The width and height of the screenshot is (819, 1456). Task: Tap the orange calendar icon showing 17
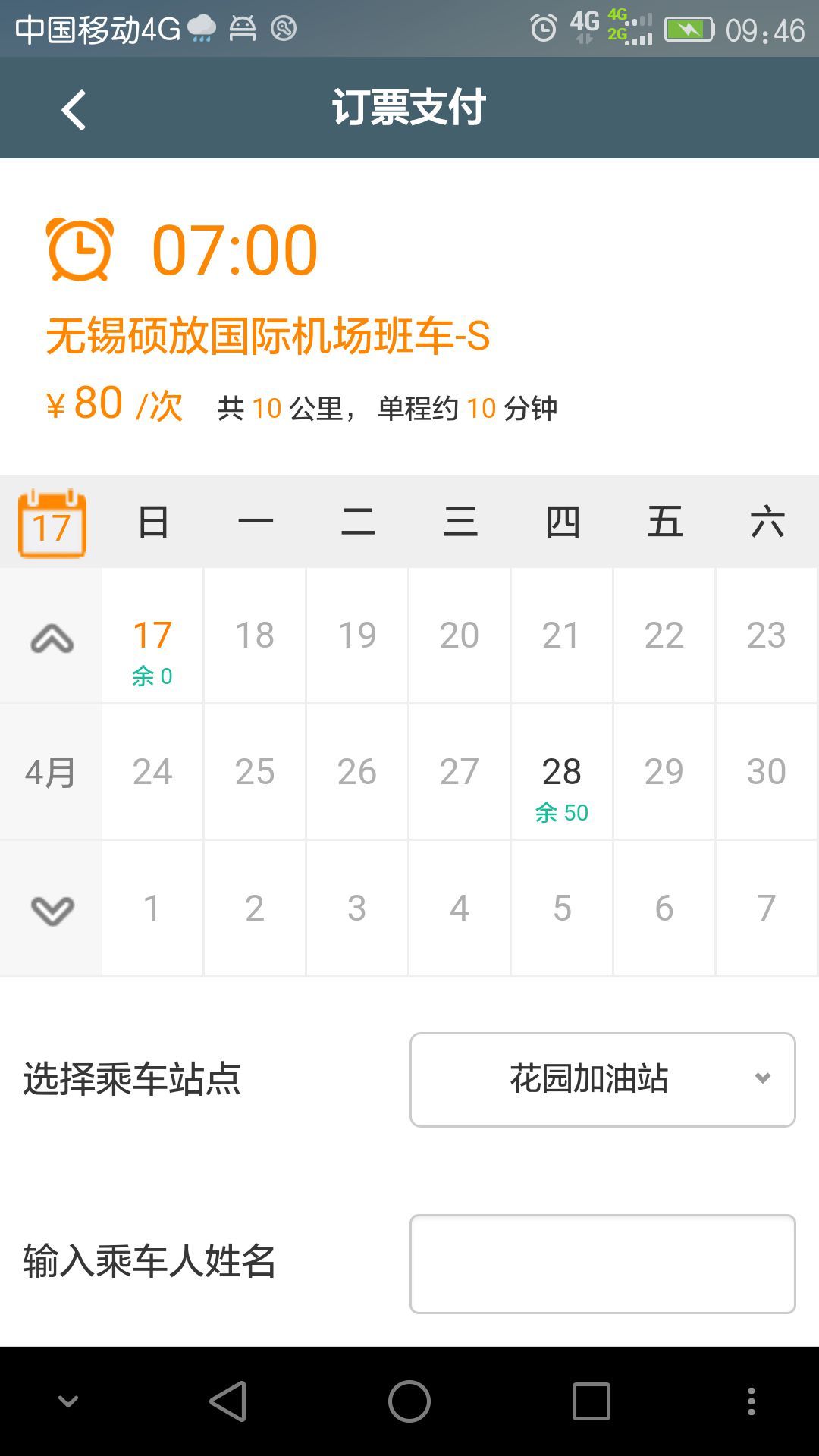(52, 522)
